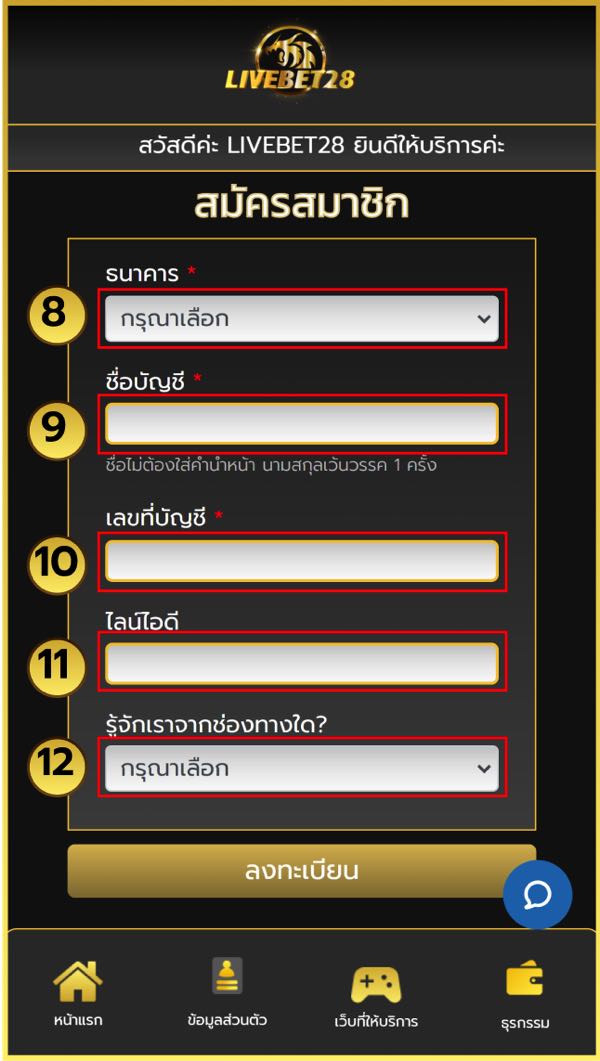The height and width of the screenshot is (1061, 600).
Task: Switch to the ธุรกรรม transactions tab
Action: (525, 995)
